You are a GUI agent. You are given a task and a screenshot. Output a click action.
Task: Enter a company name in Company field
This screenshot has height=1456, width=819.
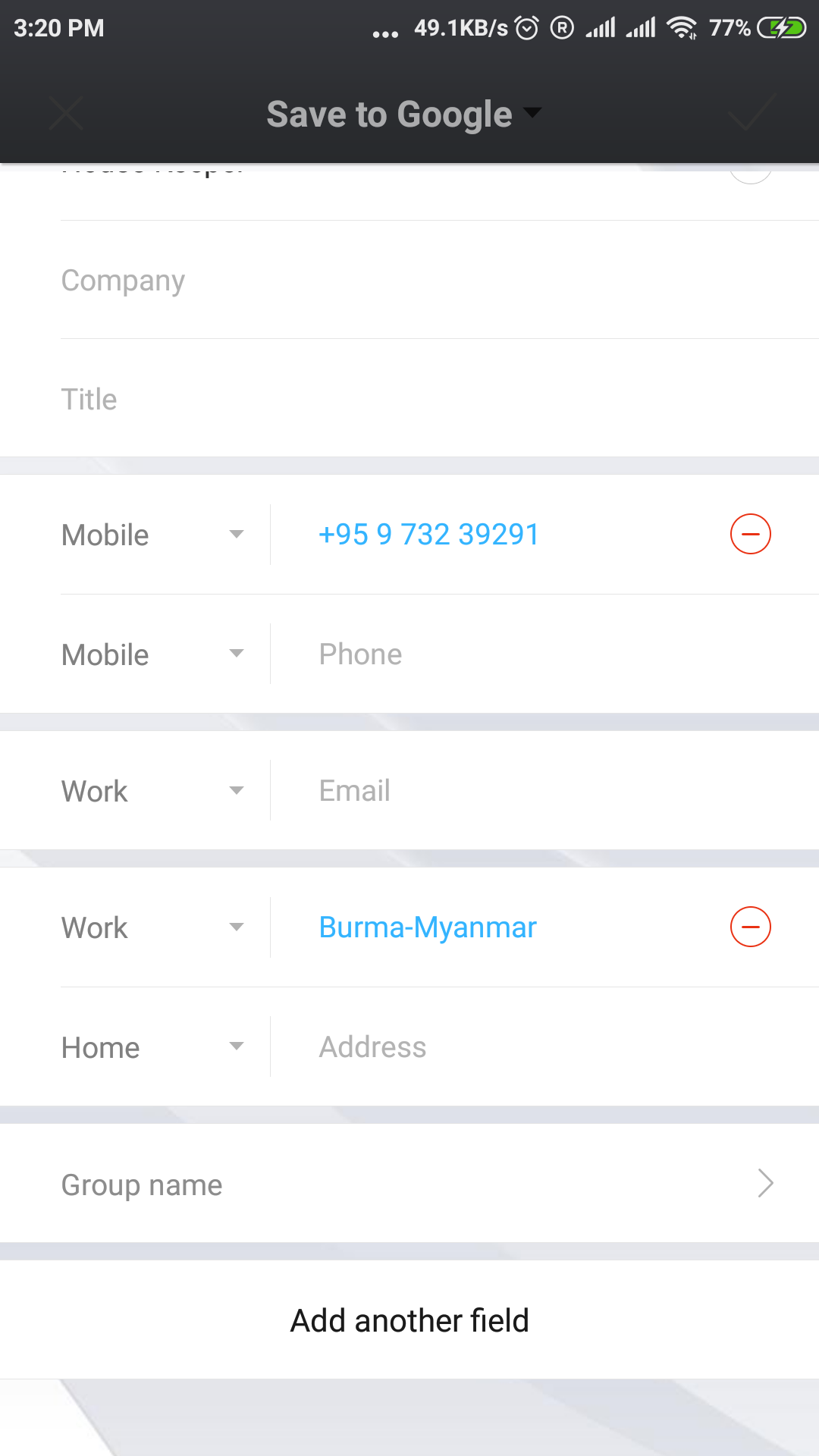[x=440, y=280]
